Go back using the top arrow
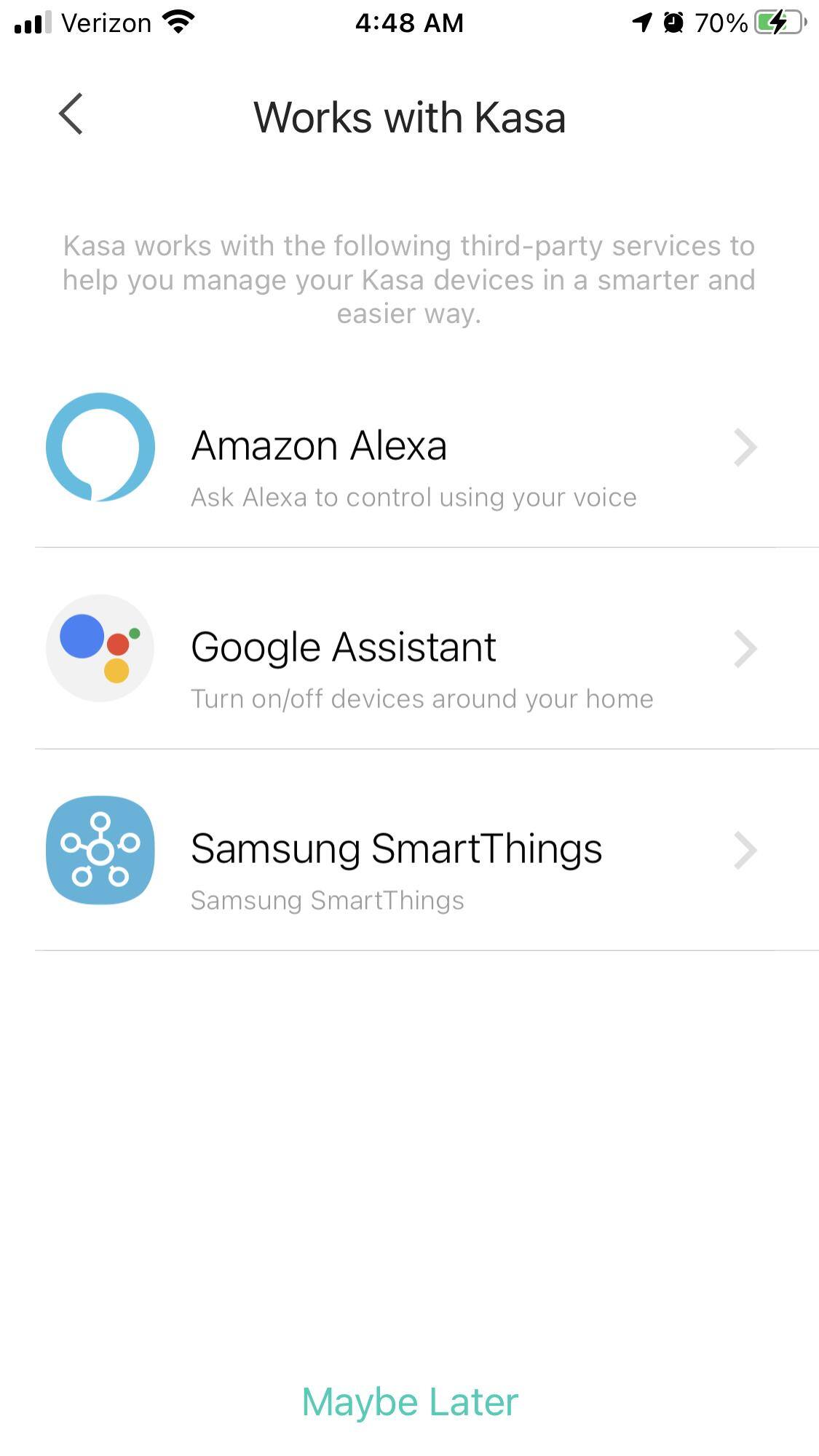The width and height of the screenshot is (819, 1456). 71,115
